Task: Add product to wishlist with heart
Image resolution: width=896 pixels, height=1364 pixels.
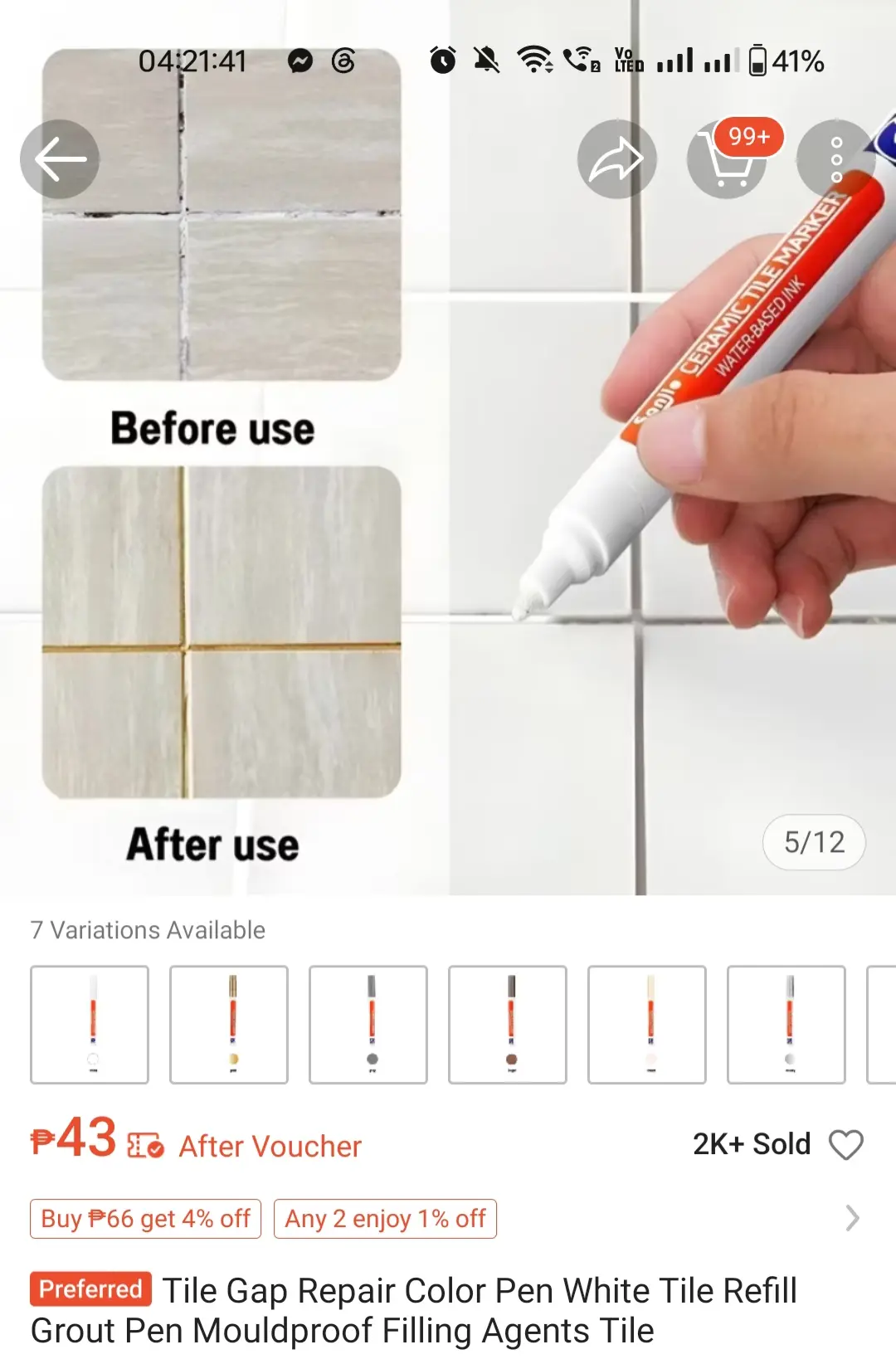Action: [x=846, y=1145]
